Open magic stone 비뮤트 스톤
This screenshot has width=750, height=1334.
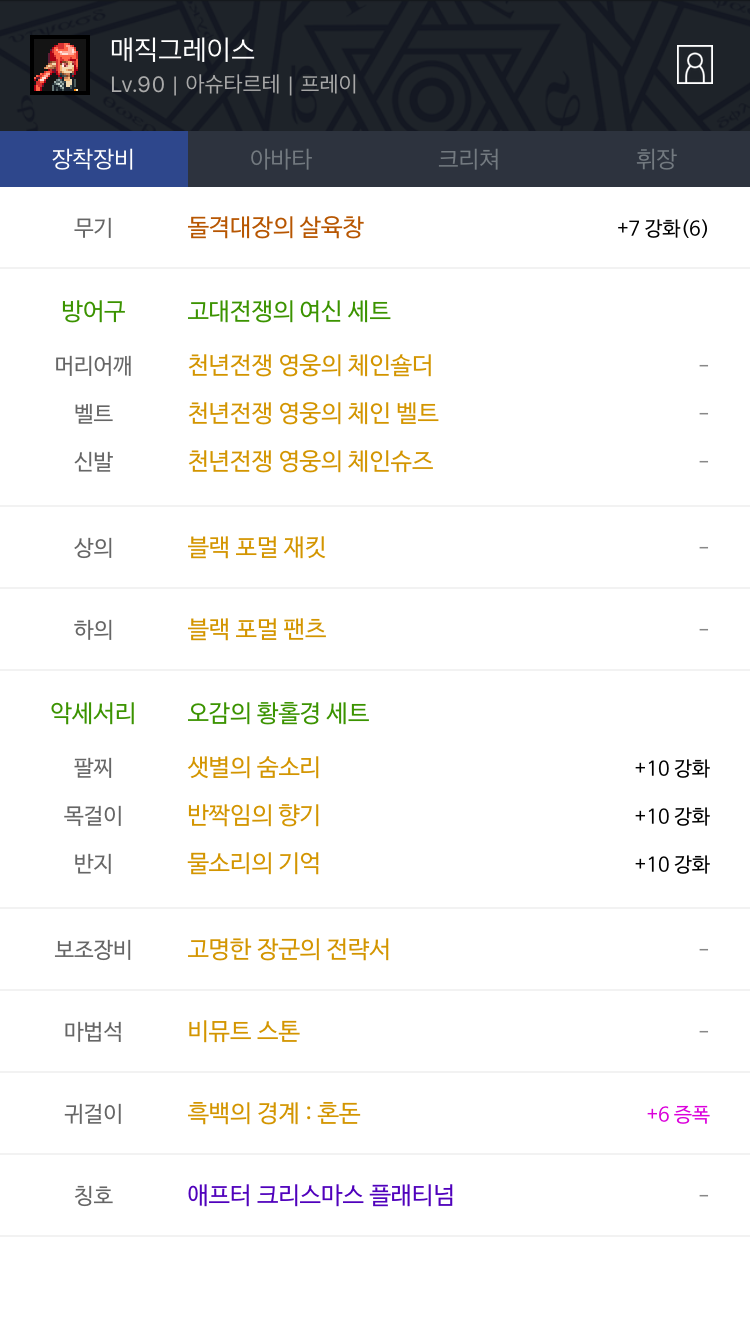click(x=244, y=1031)
